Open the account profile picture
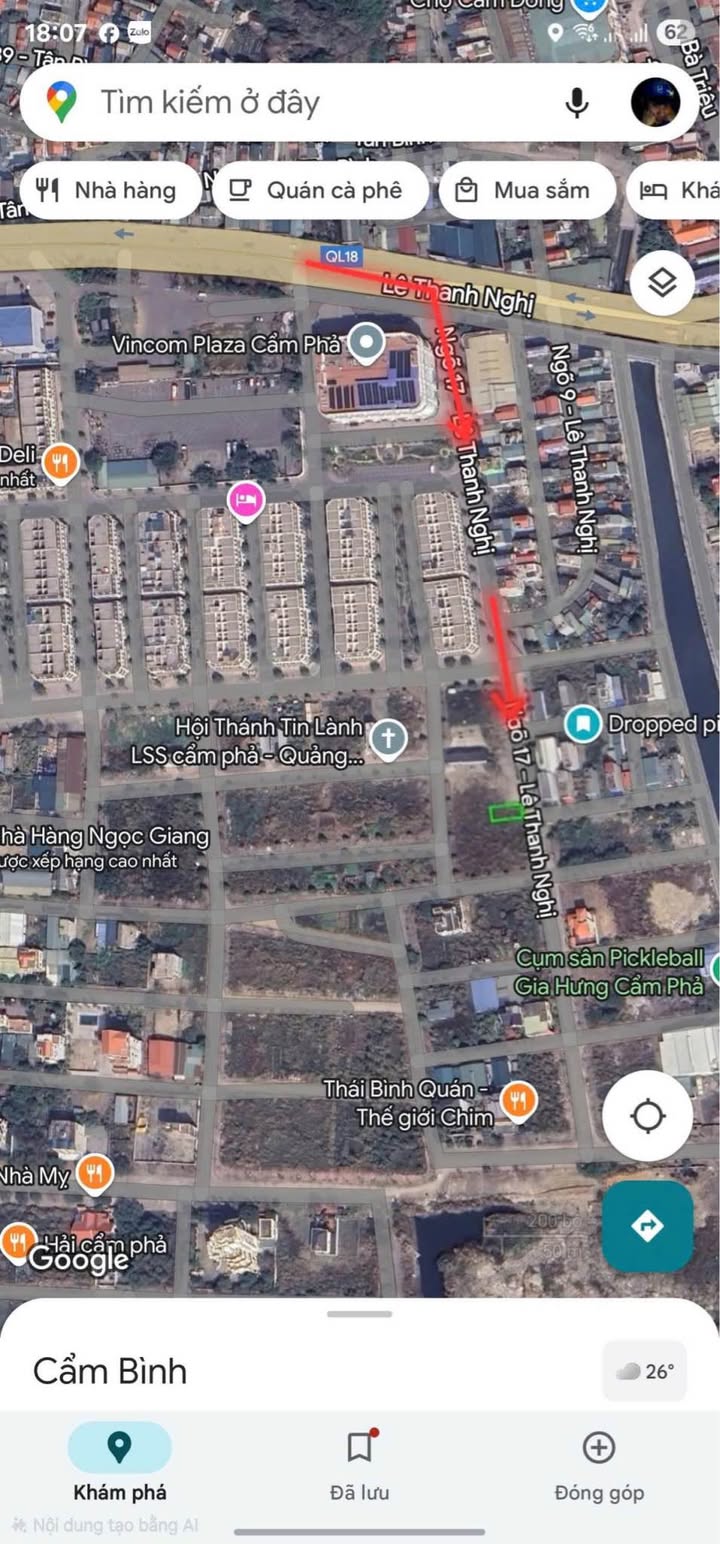The height and width of the screenshot is (1544, 720). click(x=656, y=102)
